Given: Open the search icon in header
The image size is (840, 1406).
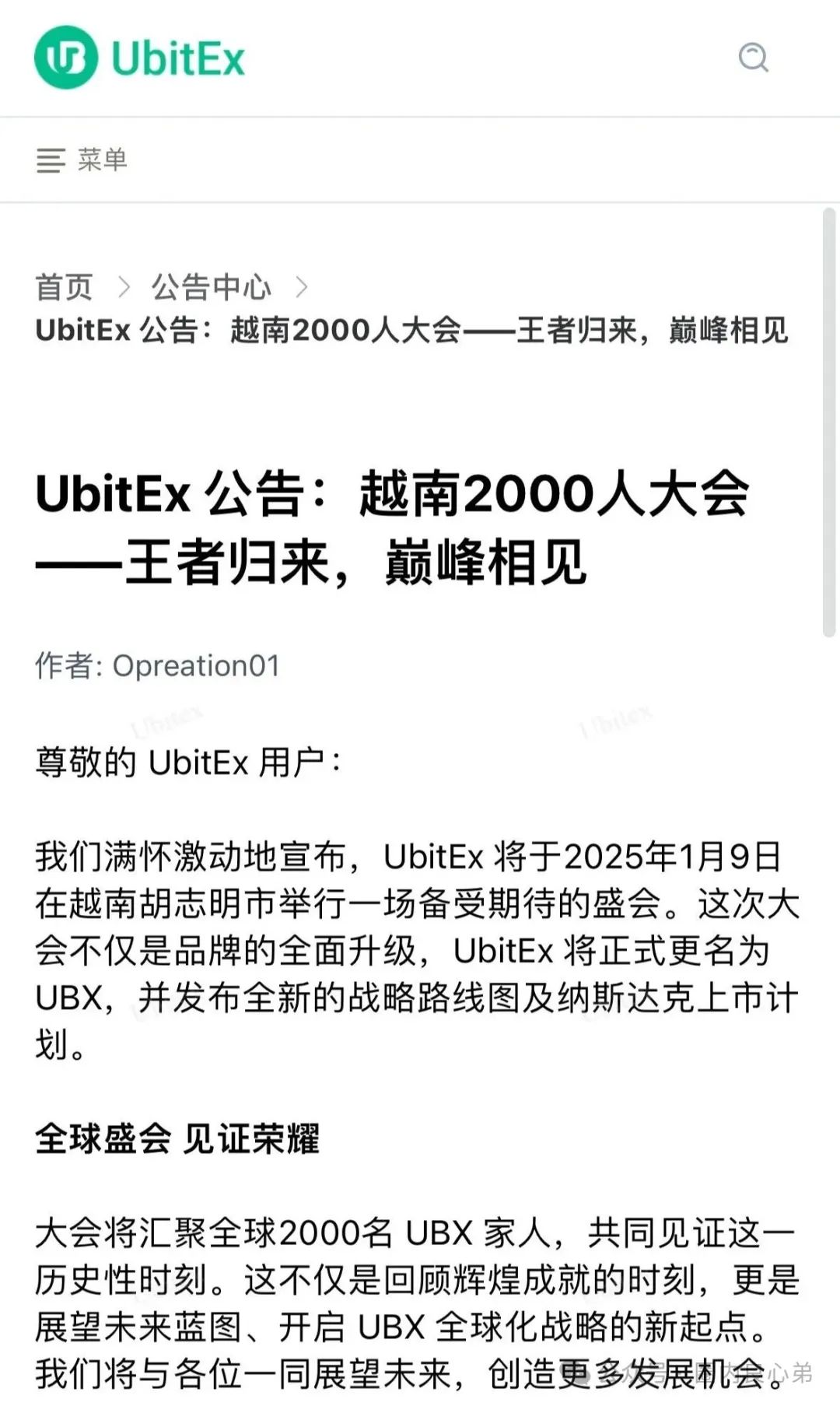Looking at the screenshot, I should click(x=753, y=58).
